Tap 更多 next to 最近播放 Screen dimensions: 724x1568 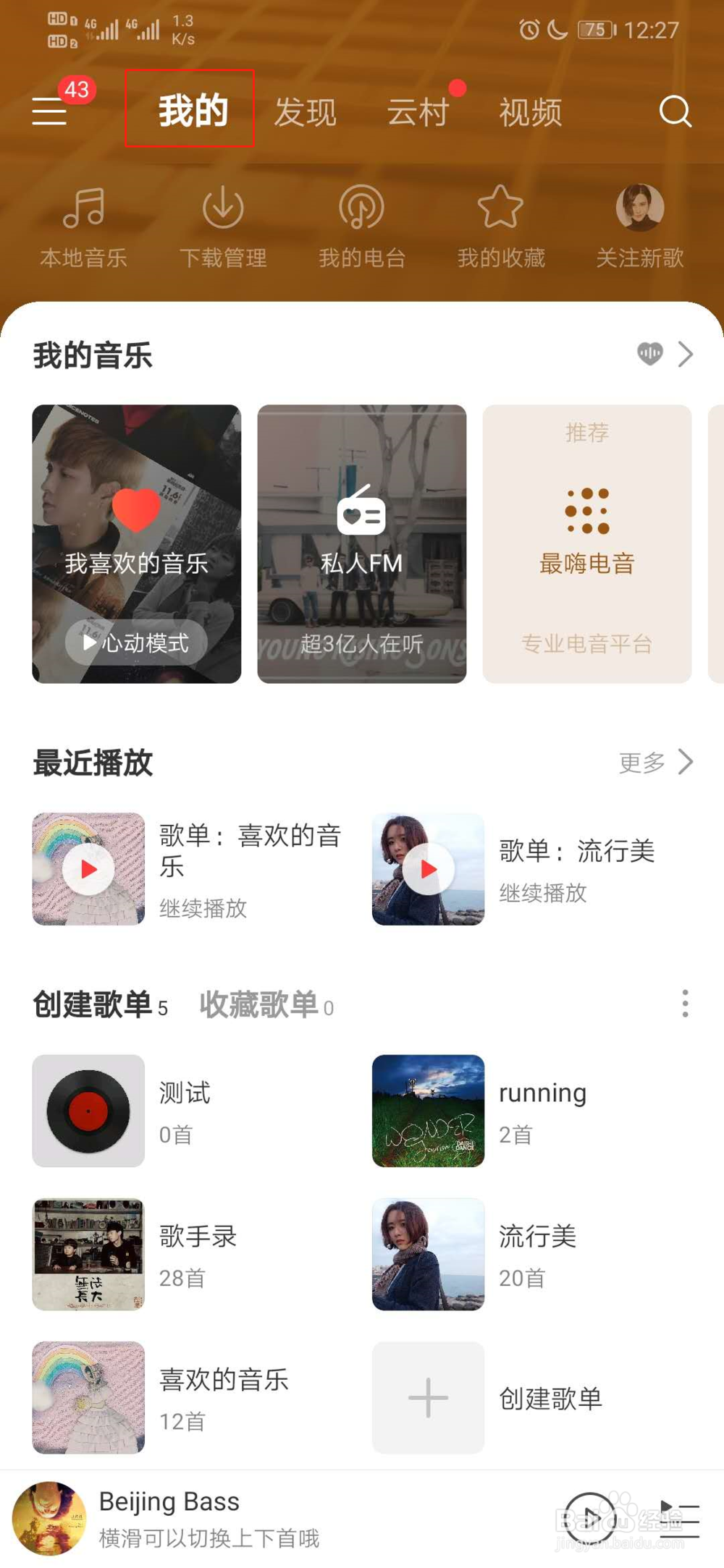click(656, 762)
